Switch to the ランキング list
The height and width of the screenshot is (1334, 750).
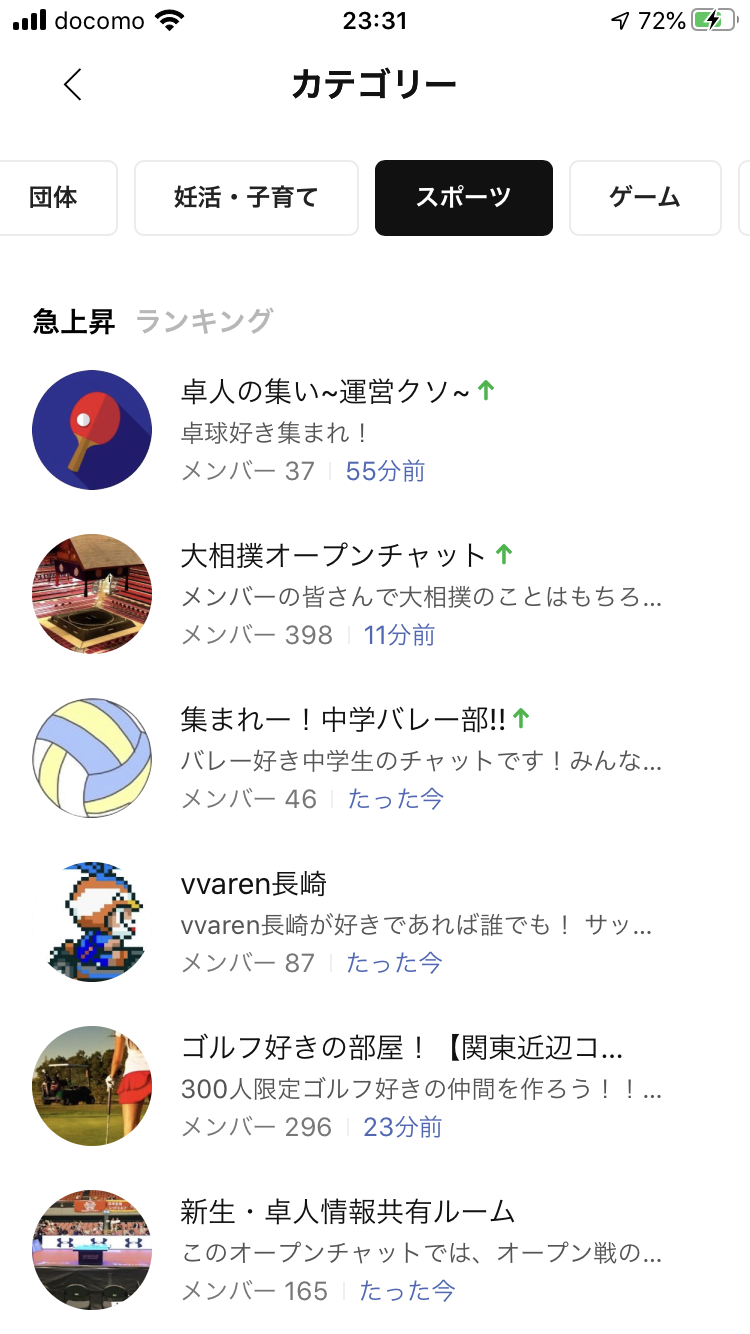click(204, 321)
